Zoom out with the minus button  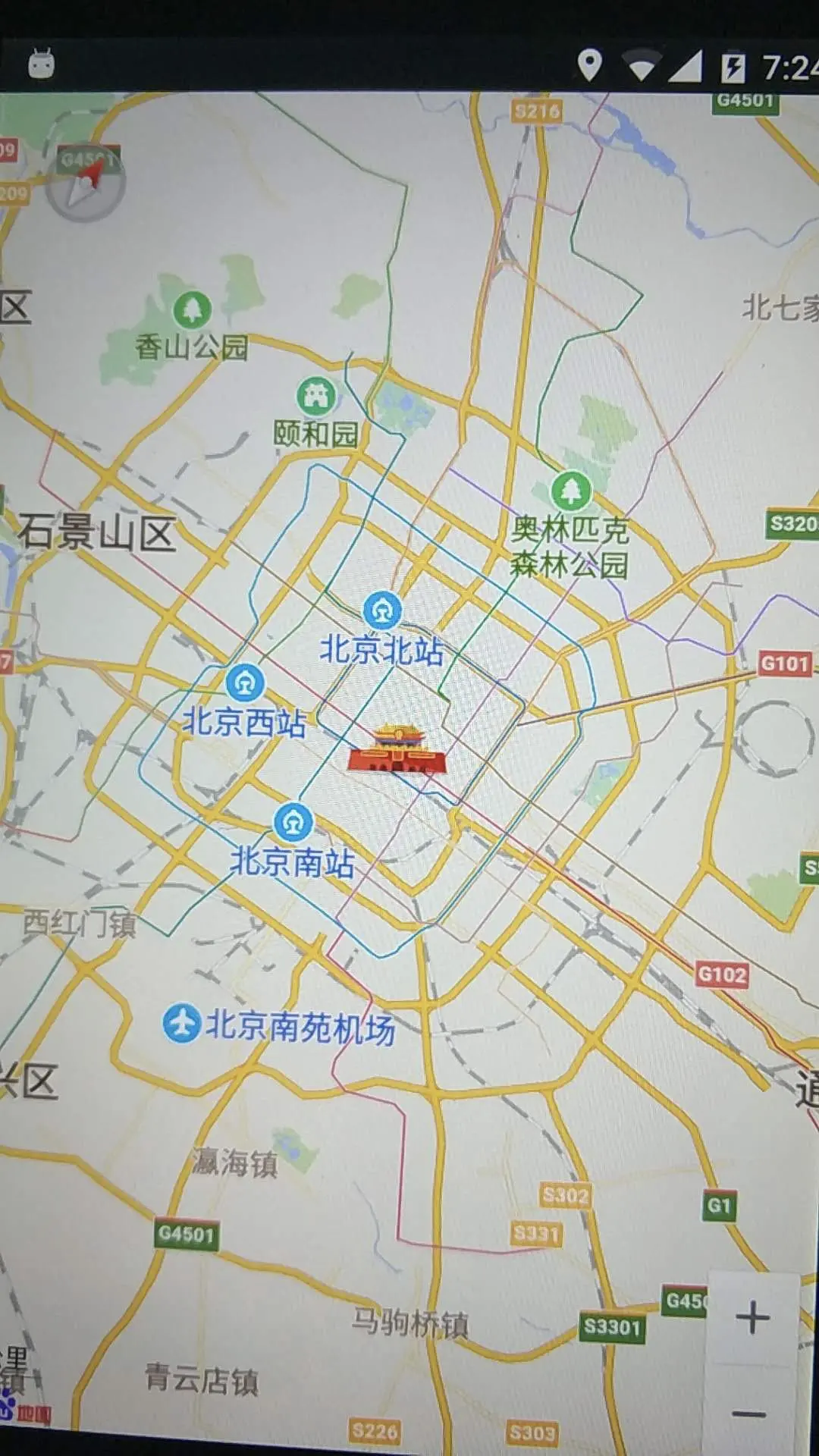(x=751, y=1414)
